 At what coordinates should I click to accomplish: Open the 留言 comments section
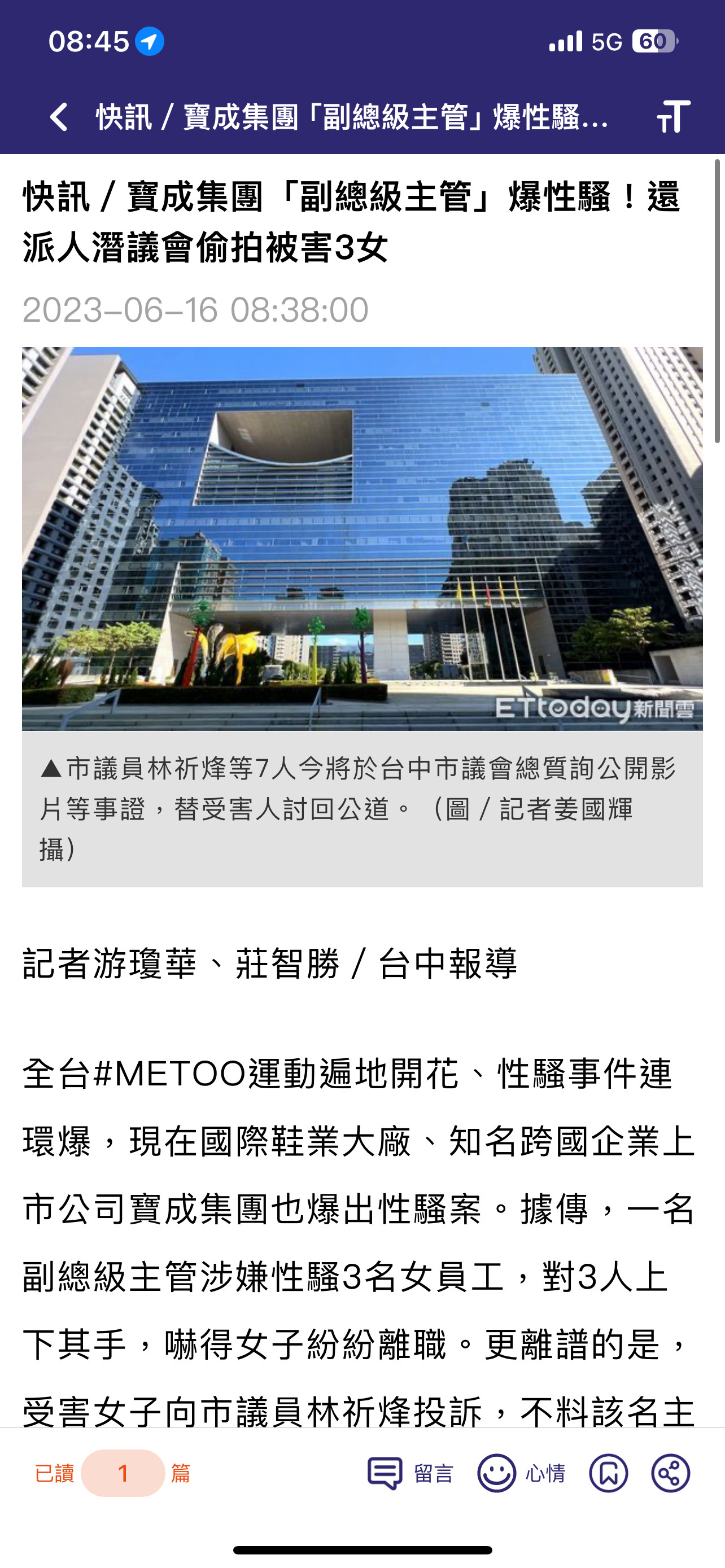(410, 1473)
